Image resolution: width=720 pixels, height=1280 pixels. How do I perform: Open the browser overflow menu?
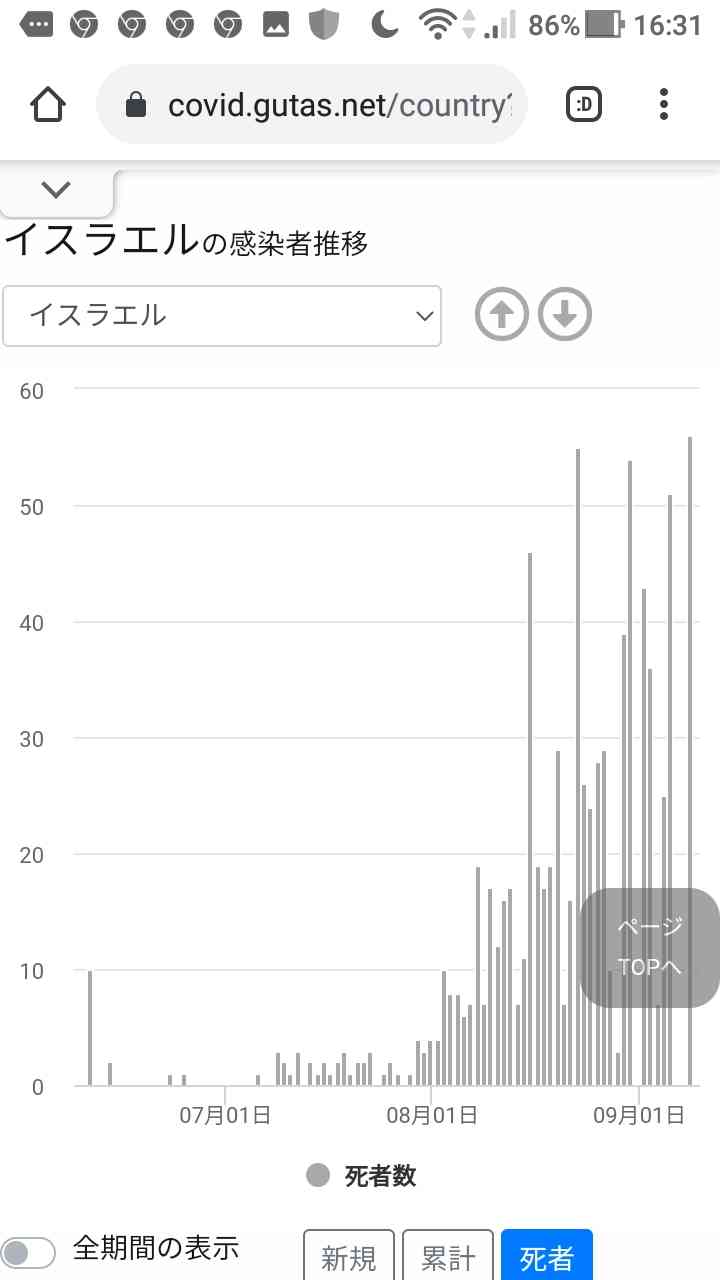[x=664, y=104]
